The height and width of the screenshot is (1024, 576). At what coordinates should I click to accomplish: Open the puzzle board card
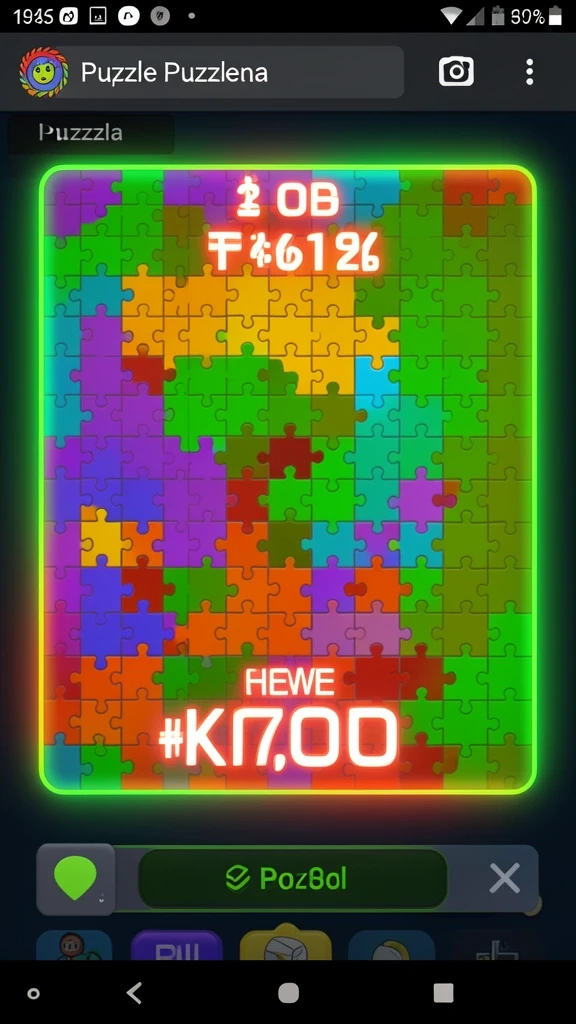pyautogui.click(x=288, y=480)
